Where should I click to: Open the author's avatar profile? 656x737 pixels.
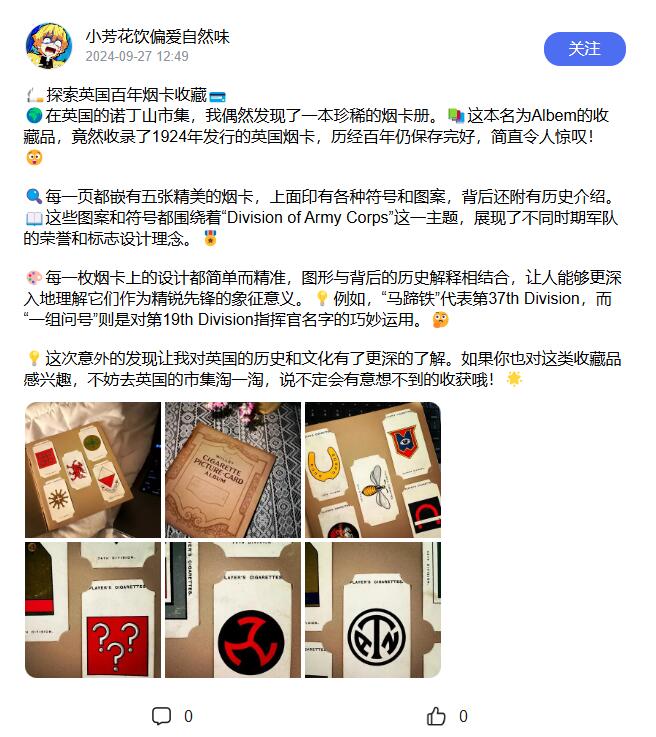tap(48, 46)
